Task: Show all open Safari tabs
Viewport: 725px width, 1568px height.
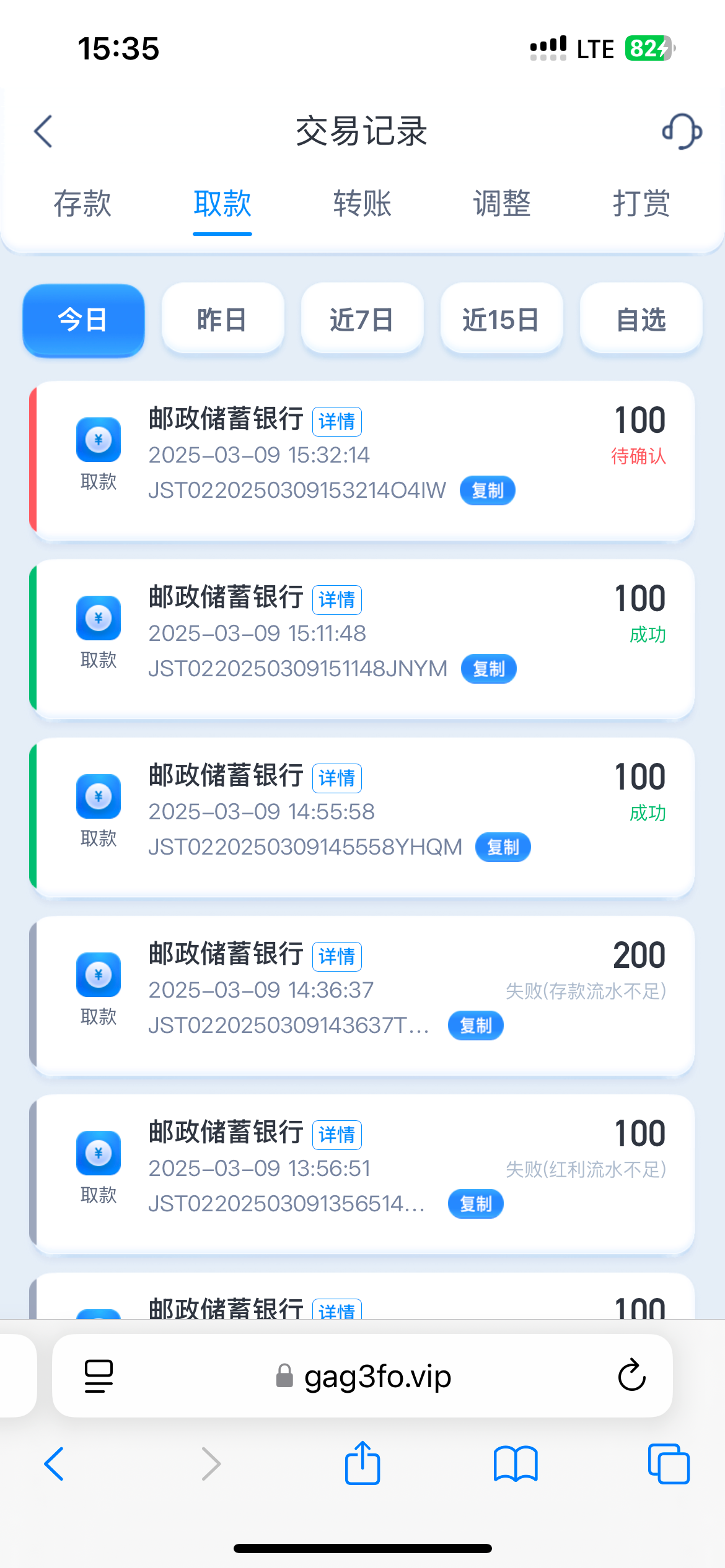Action: [669, 1464]
